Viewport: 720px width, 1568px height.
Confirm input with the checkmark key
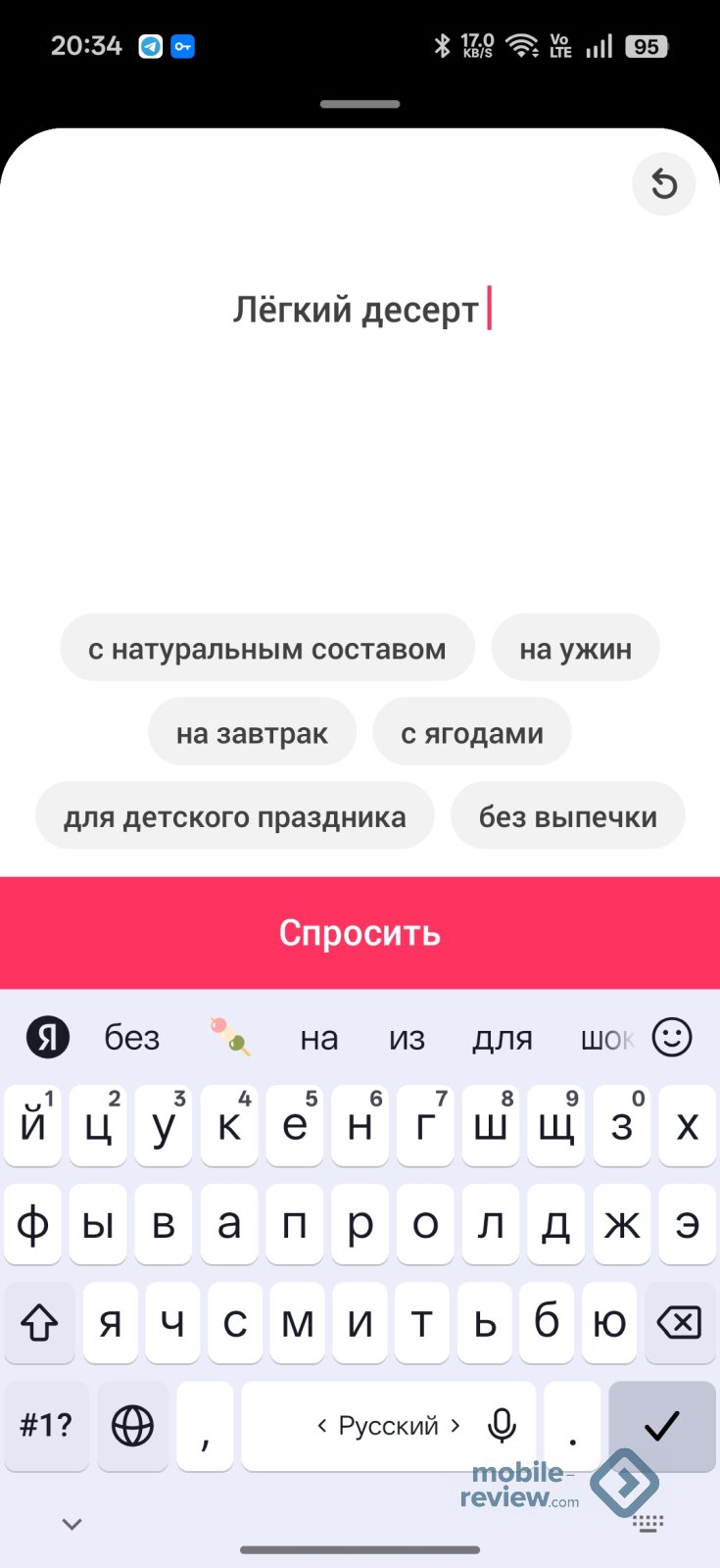pos(662,1425)
